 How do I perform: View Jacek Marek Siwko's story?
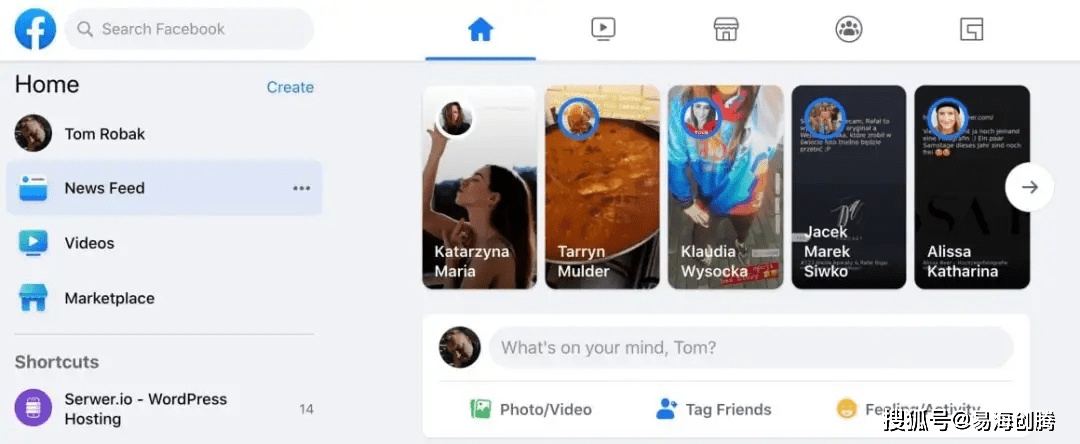(848, 187)
